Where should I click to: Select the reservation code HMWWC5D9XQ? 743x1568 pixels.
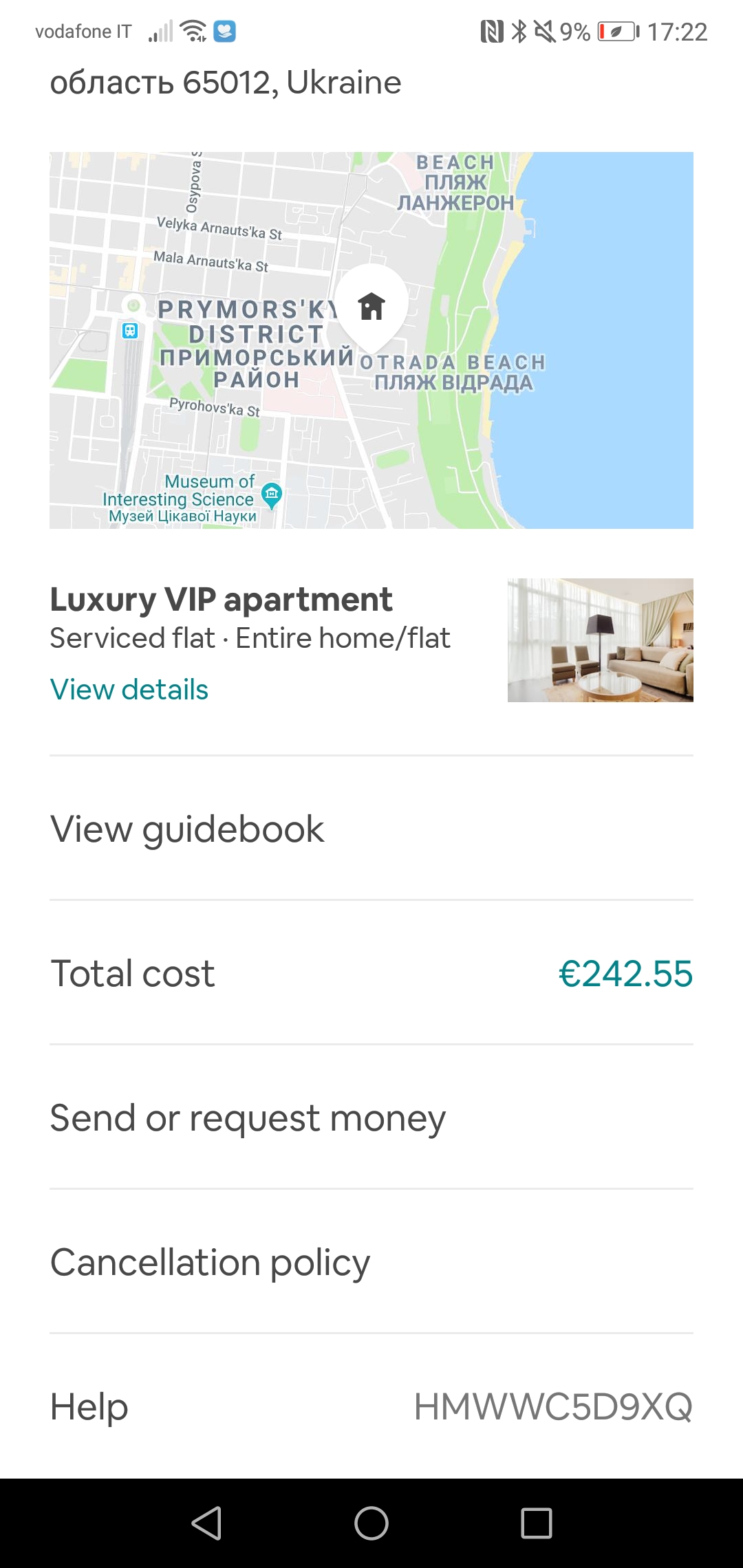554,1406
